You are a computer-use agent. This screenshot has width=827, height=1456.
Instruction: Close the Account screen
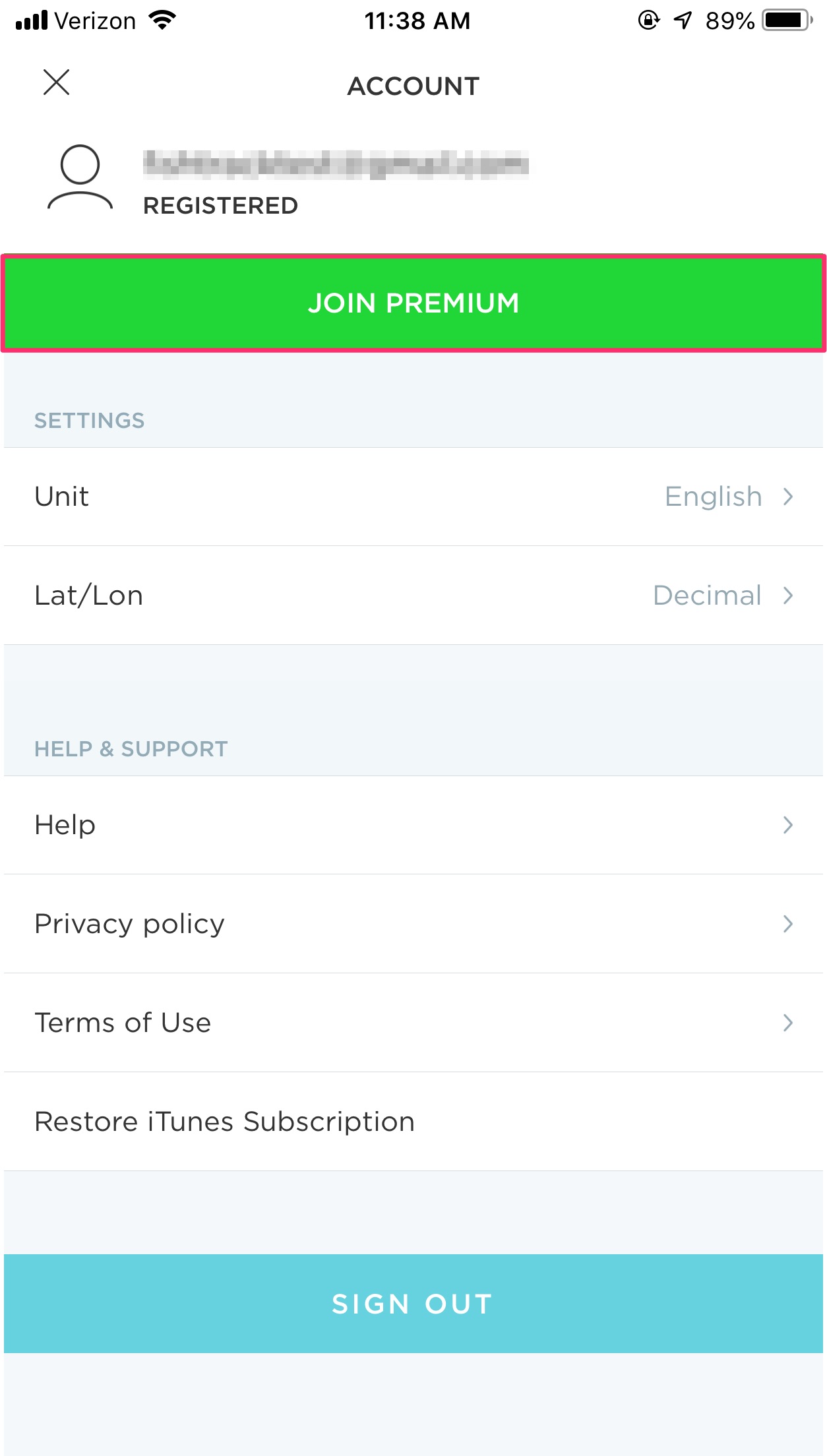point(57,82)
